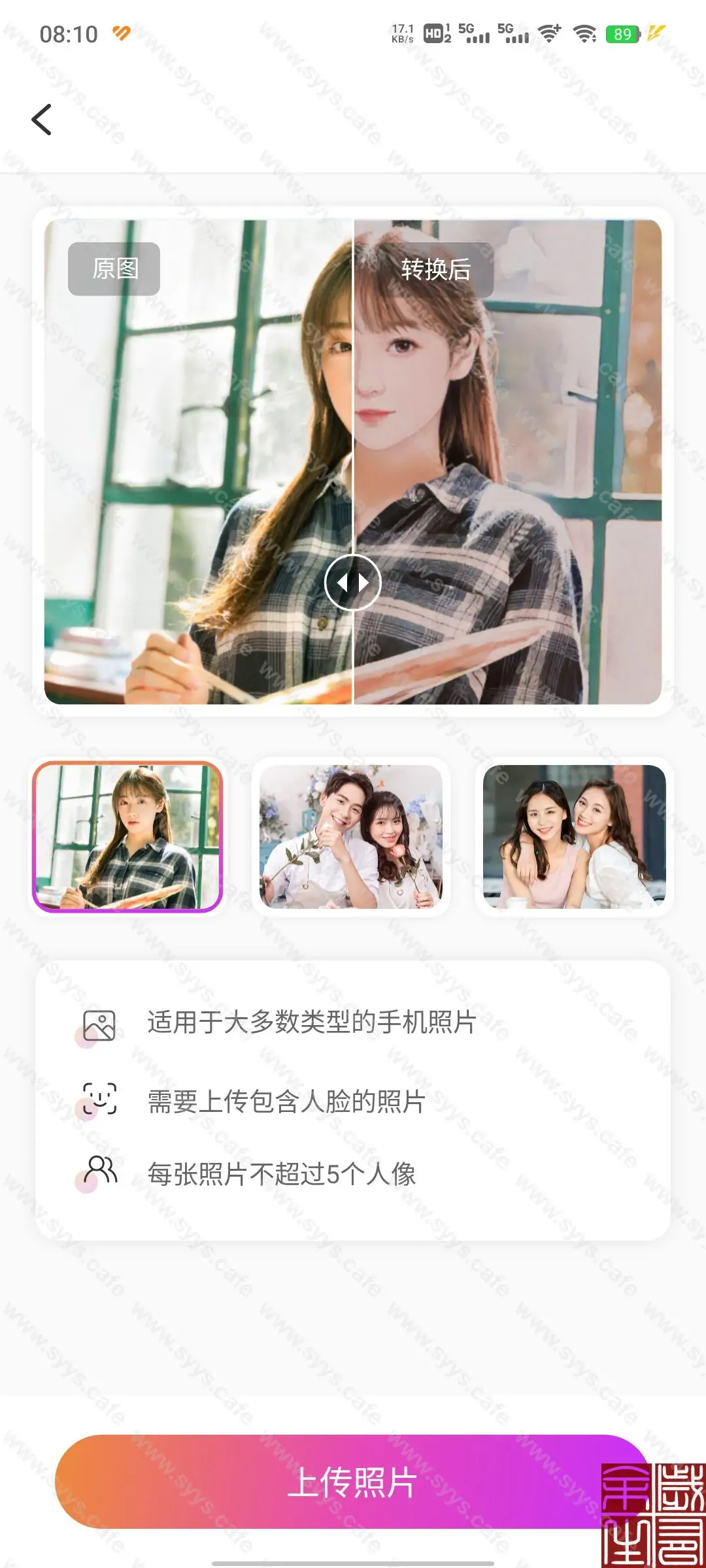Tap the back arrow to return
The height and width of the screenshot is (1568, 706).
[x=41, y=119]
